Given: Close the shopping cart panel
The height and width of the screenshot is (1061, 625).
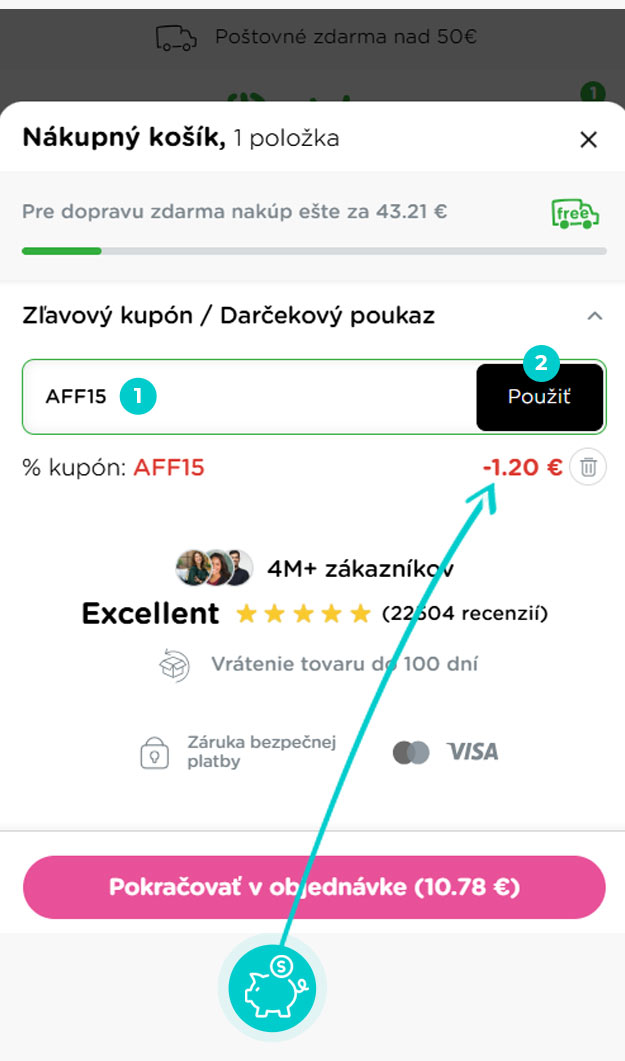Looking at the screenshot, I should point(588,140).
